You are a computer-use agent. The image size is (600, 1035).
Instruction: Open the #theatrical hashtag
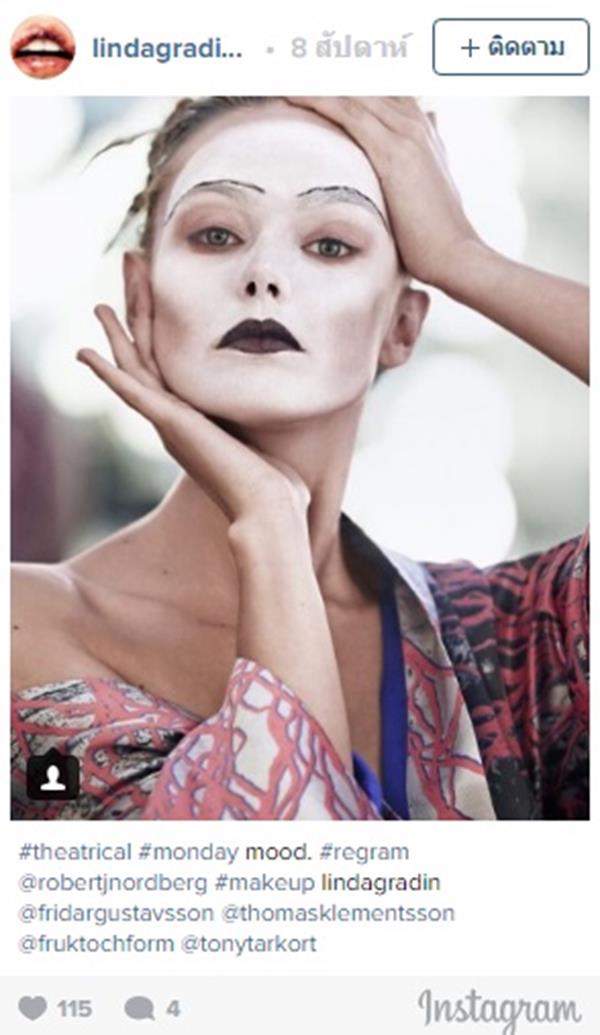pyautogui.click(x=75, y=852)
